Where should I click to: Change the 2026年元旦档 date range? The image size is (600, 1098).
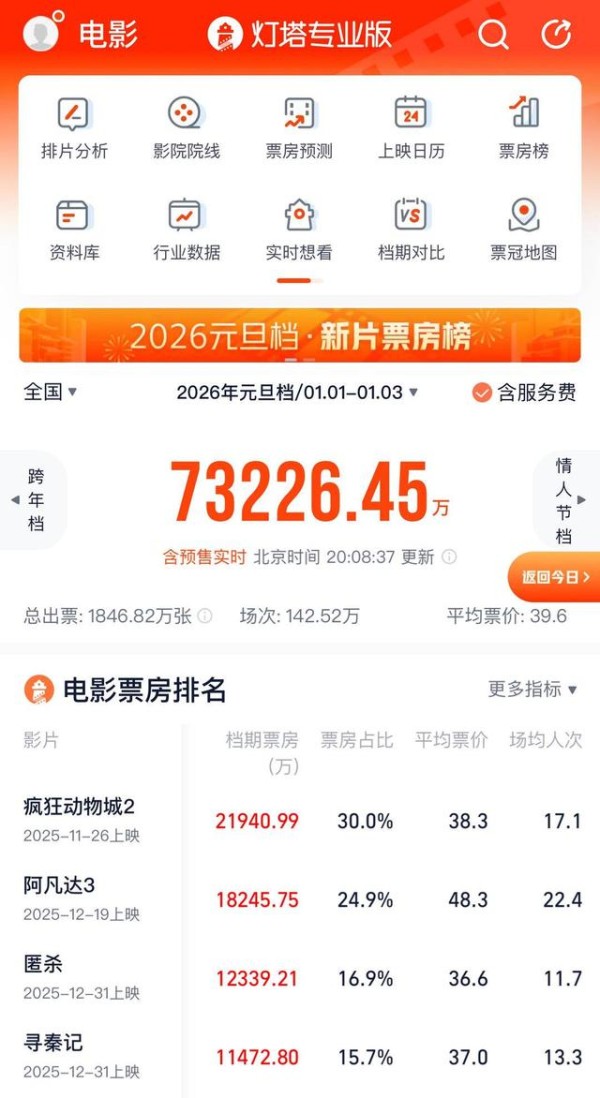pos(297,392)
